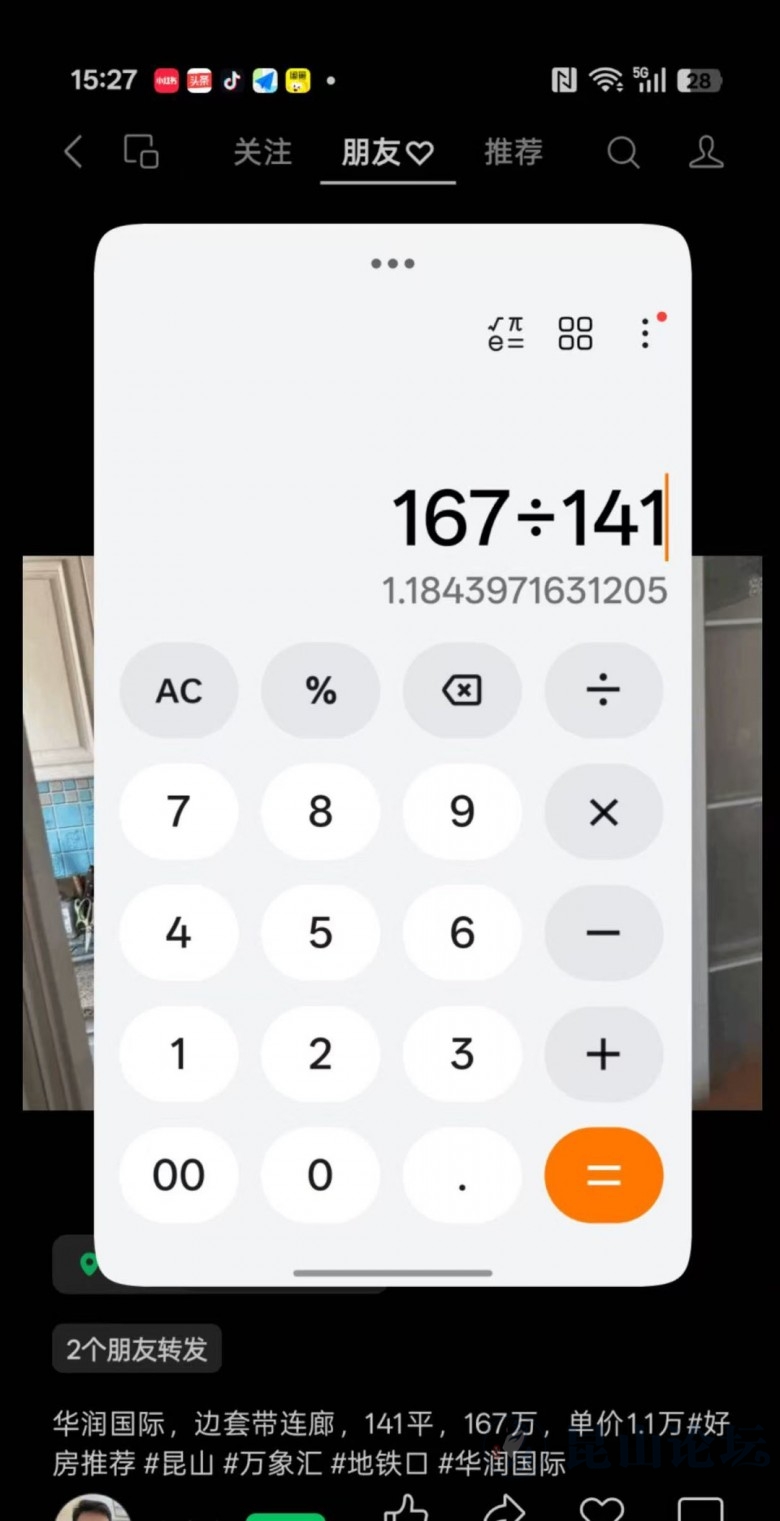Tap the multiply operator key
The width and height of the screenshot is (780, 1521).
click(x=603, y=812)
